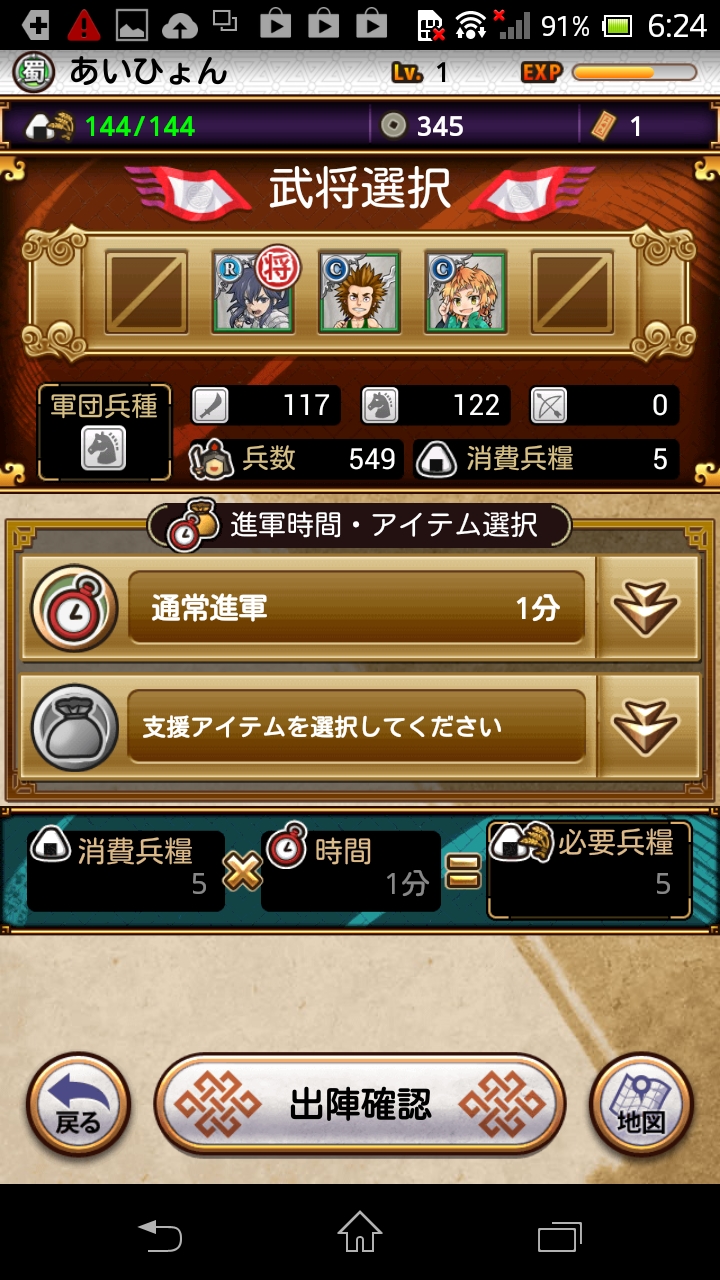Go to Android home screen
The height and width of the screenshot is (1280, 720).
360,1232
